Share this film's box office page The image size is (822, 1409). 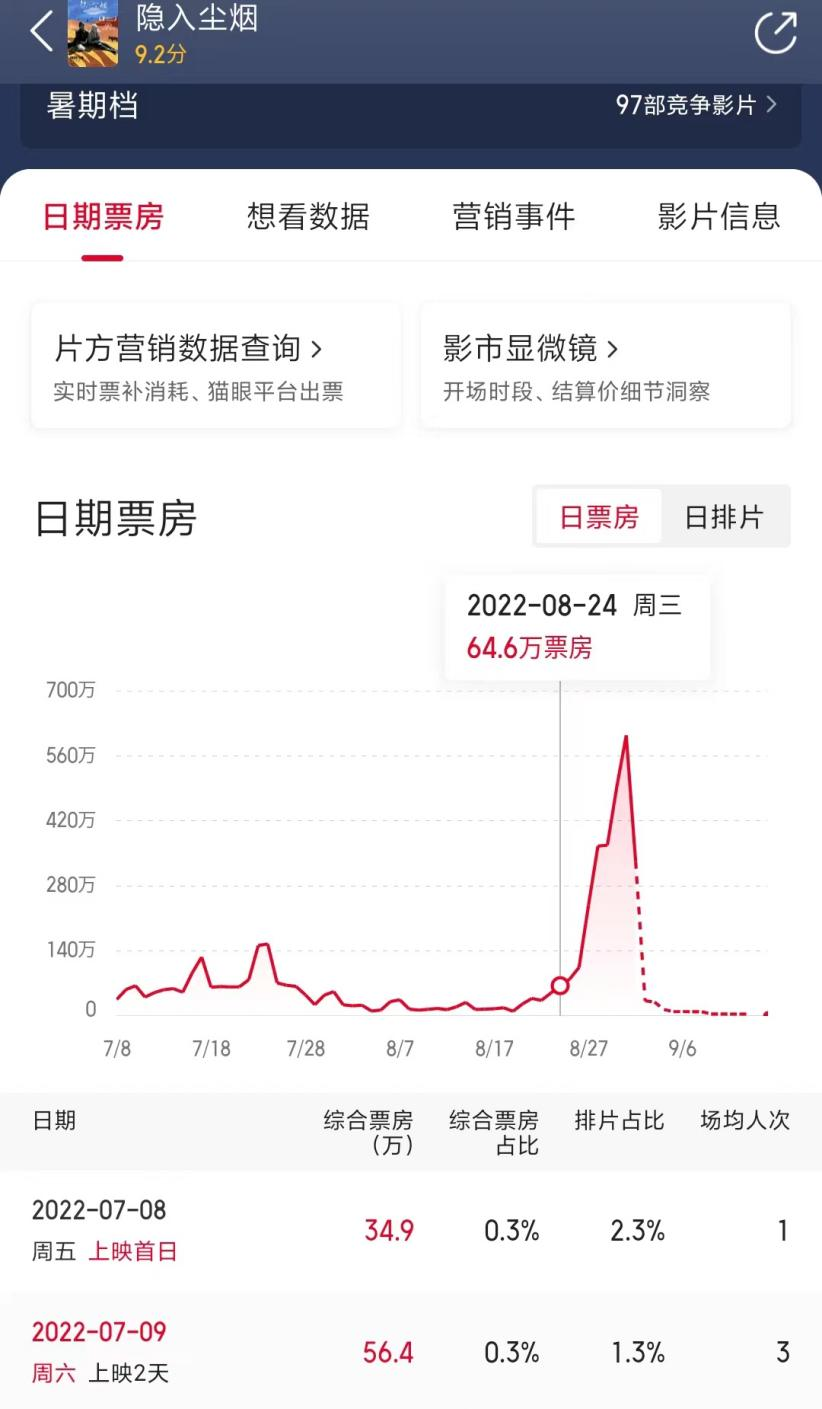click(x=775, y=32)
